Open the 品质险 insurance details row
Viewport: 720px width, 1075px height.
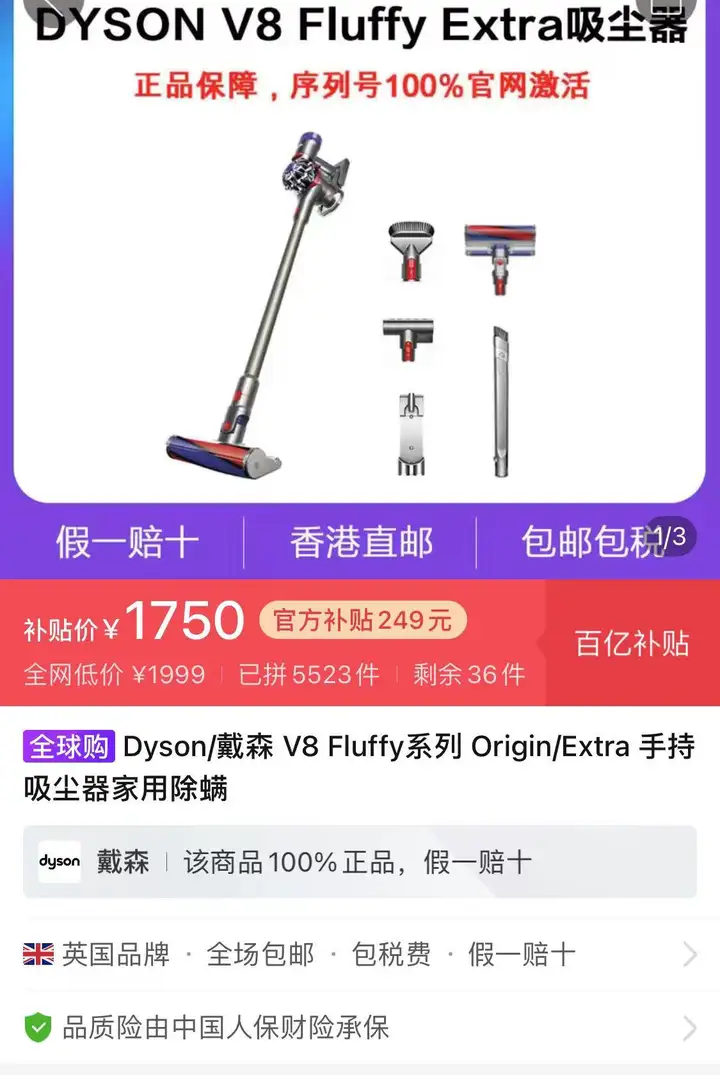(x=360, y=1027)
